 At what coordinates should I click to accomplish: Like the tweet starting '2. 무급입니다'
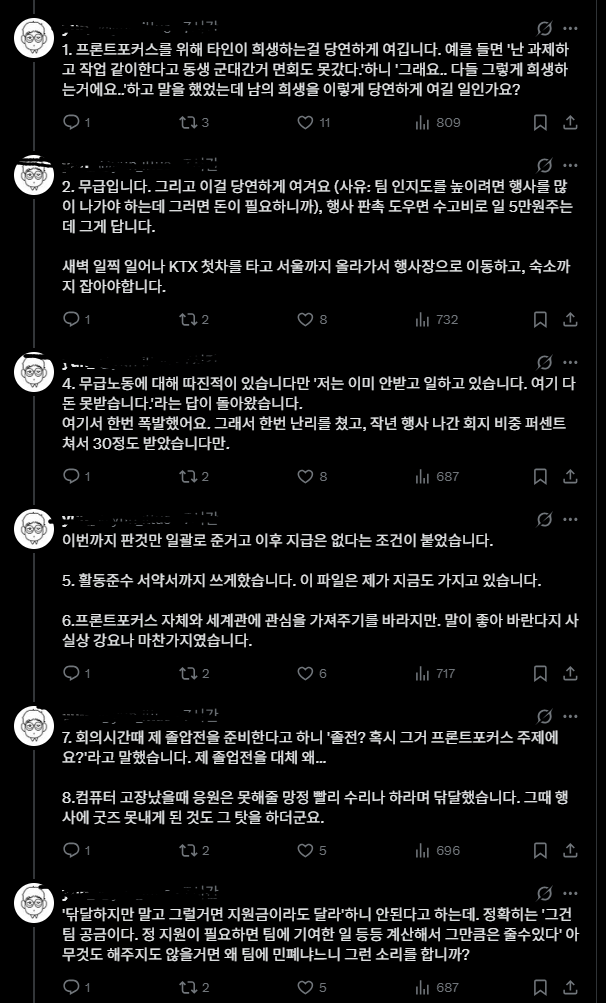tap(306, 319)
